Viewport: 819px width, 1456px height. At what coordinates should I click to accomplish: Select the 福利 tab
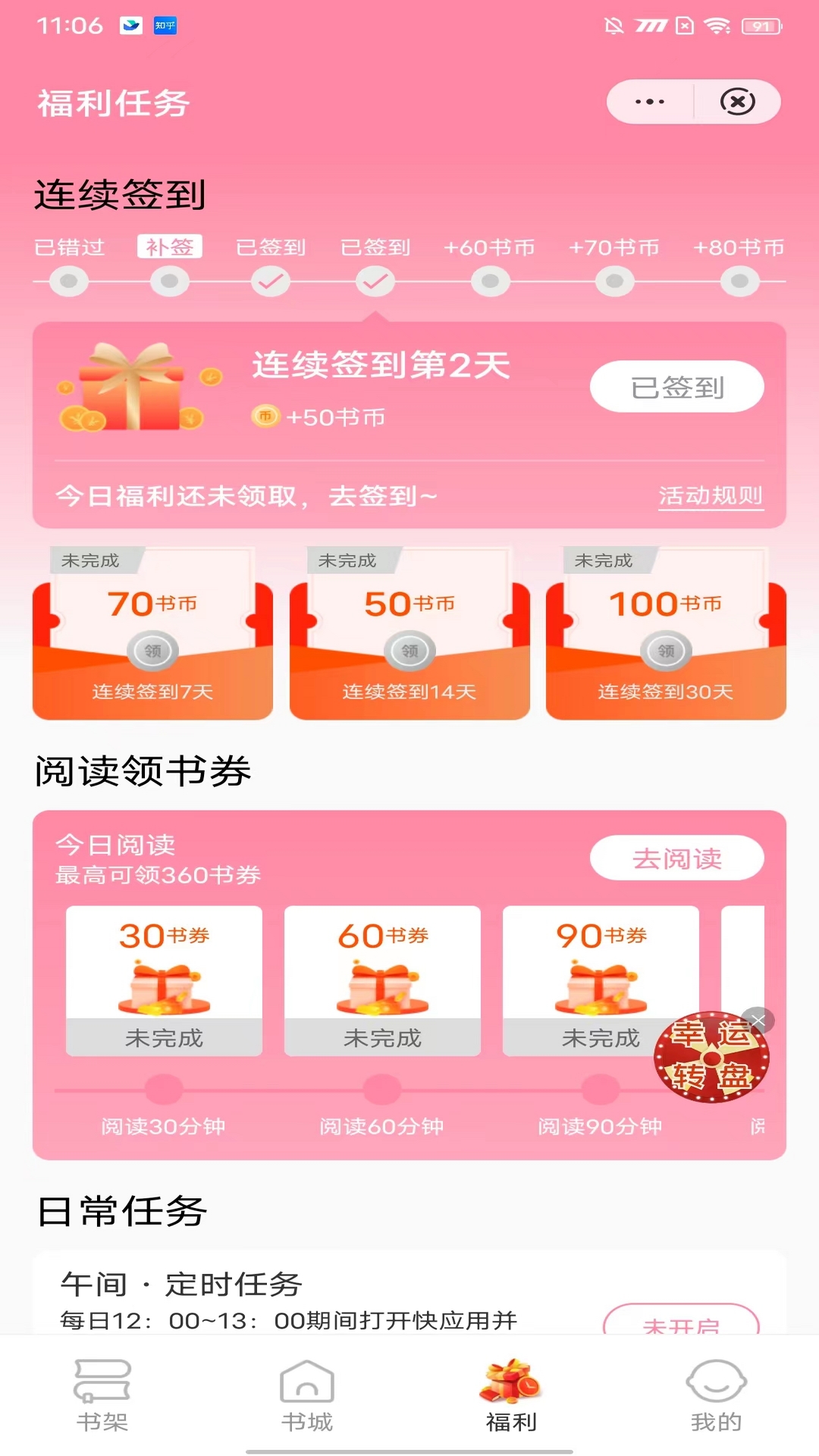coord(511,1395)
